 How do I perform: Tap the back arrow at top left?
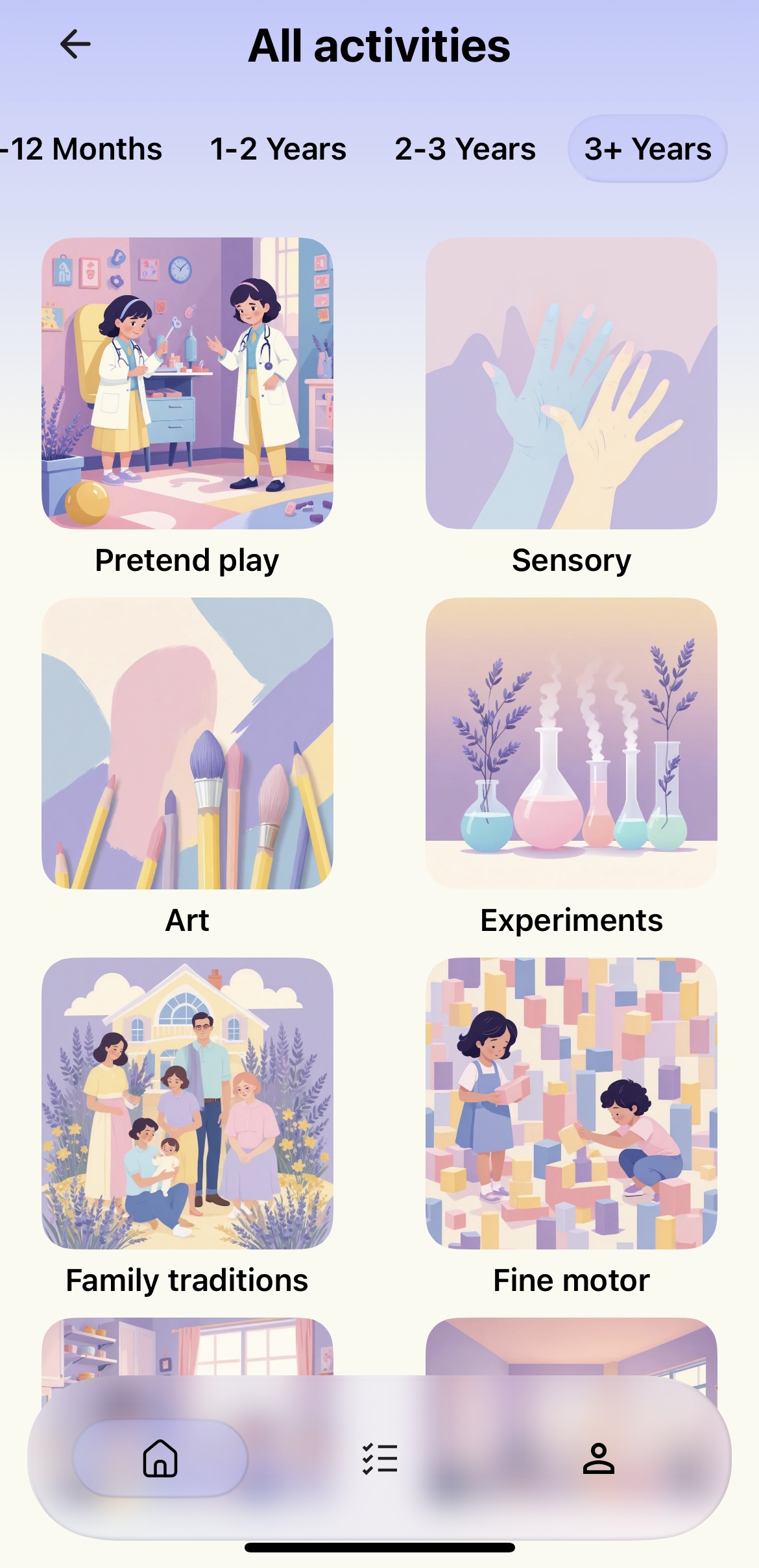(x=74, y=44)
